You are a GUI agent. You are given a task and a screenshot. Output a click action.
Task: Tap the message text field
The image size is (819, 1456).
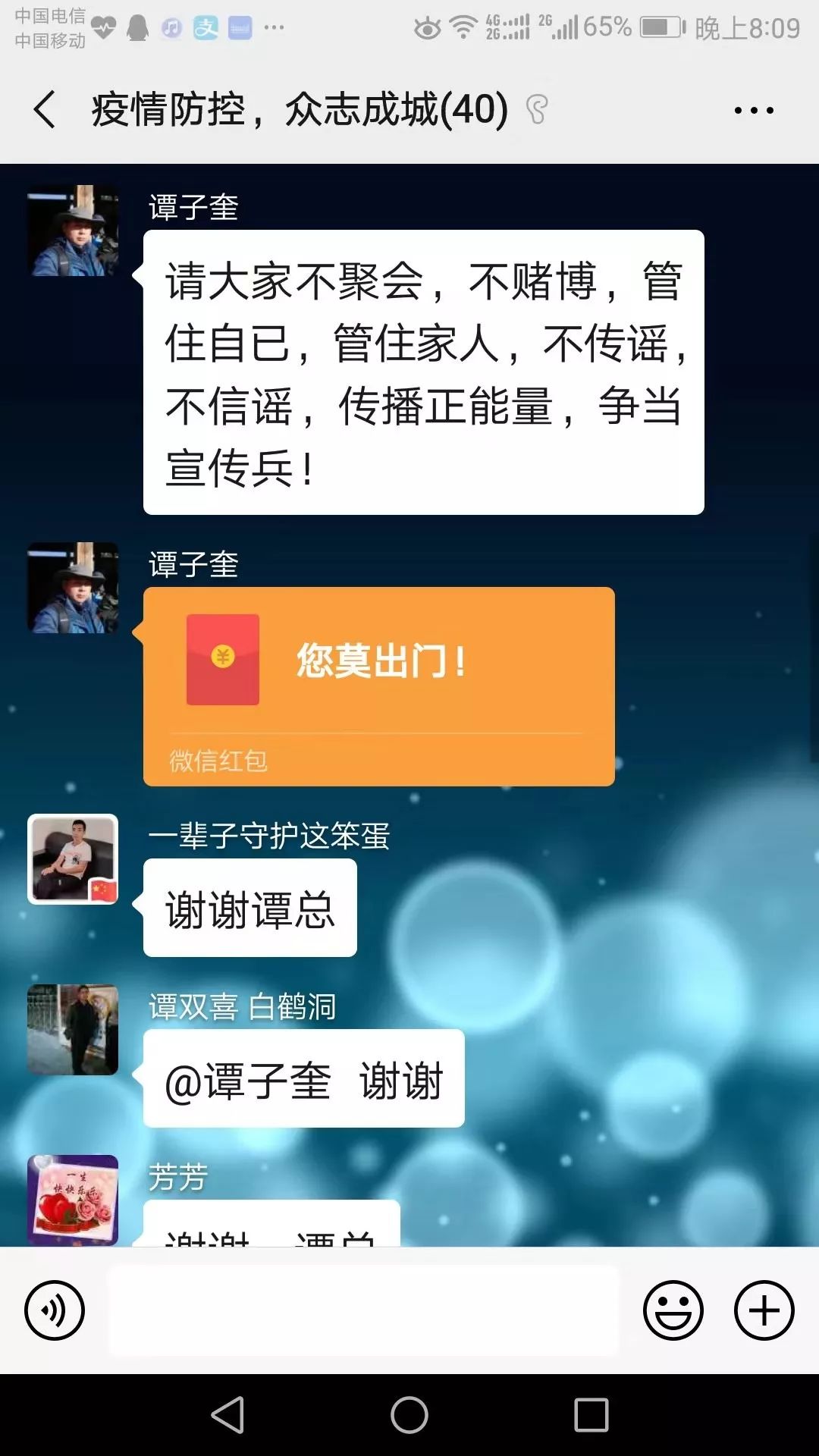coord(364,1310)
